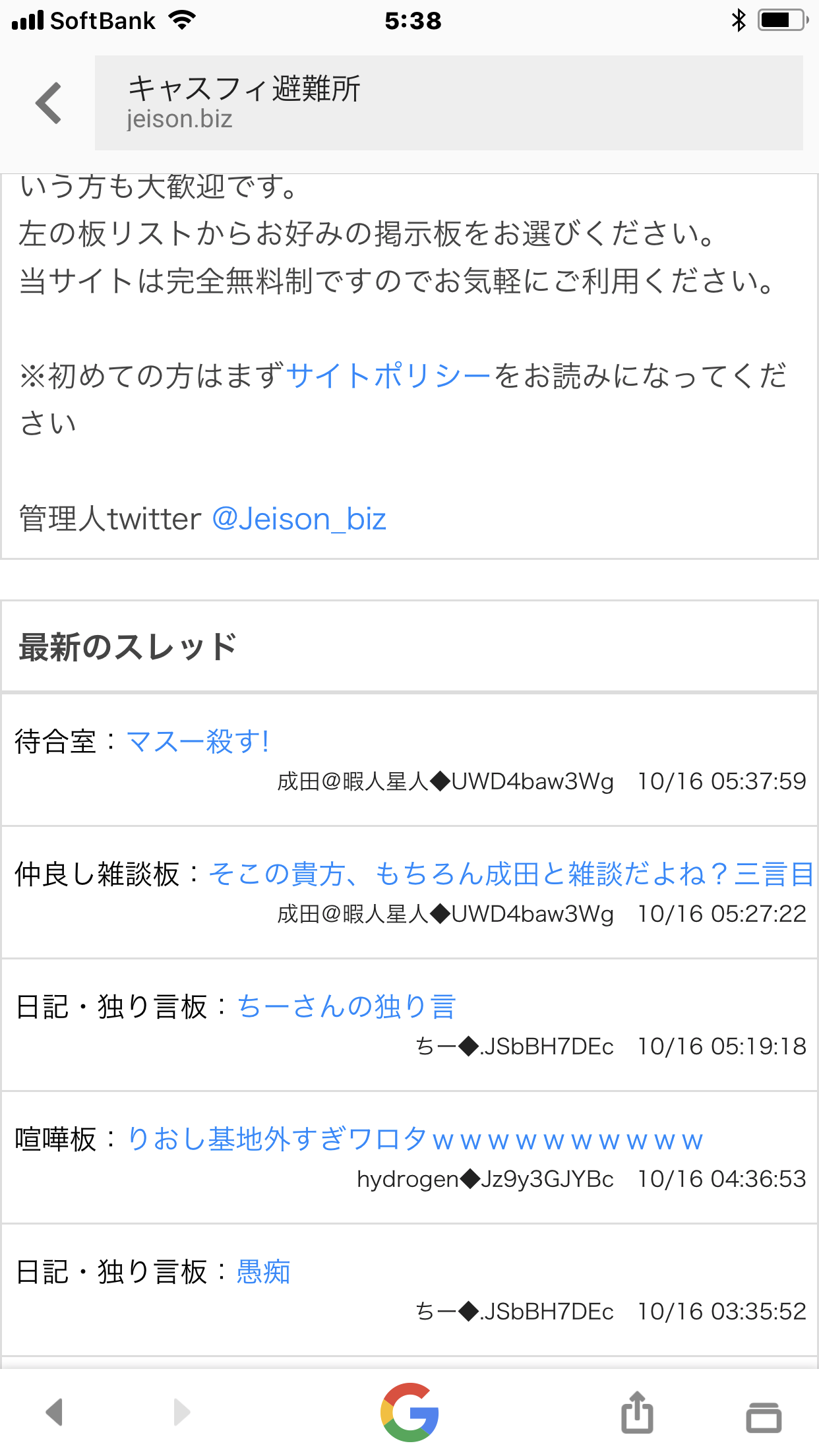The width and height of the screenshot is (819, 1456).
Task: Tap the back chevron beside the address bar
Action: click(49, 103)
